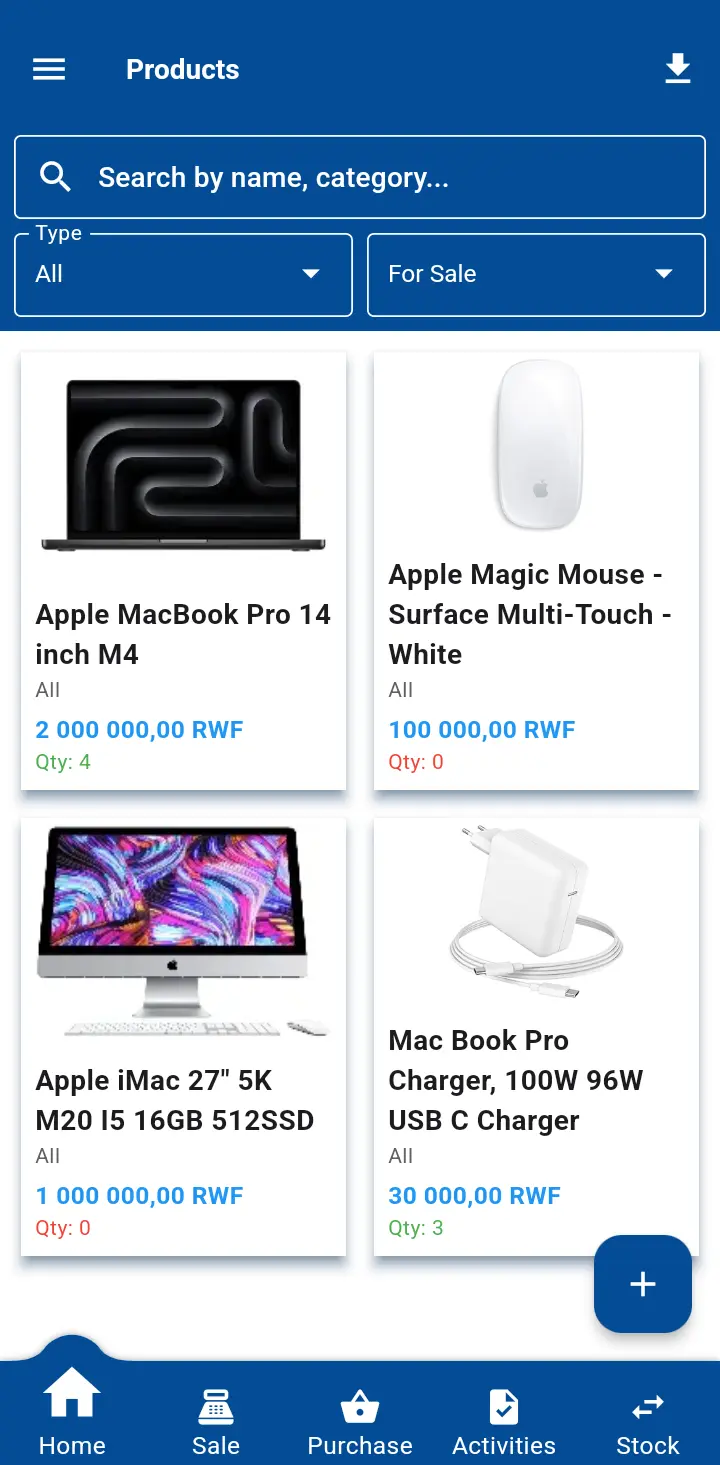The image size is (720, 1465).
Task: Switch to the Purchase tab
Action: tap(360, 1421)
